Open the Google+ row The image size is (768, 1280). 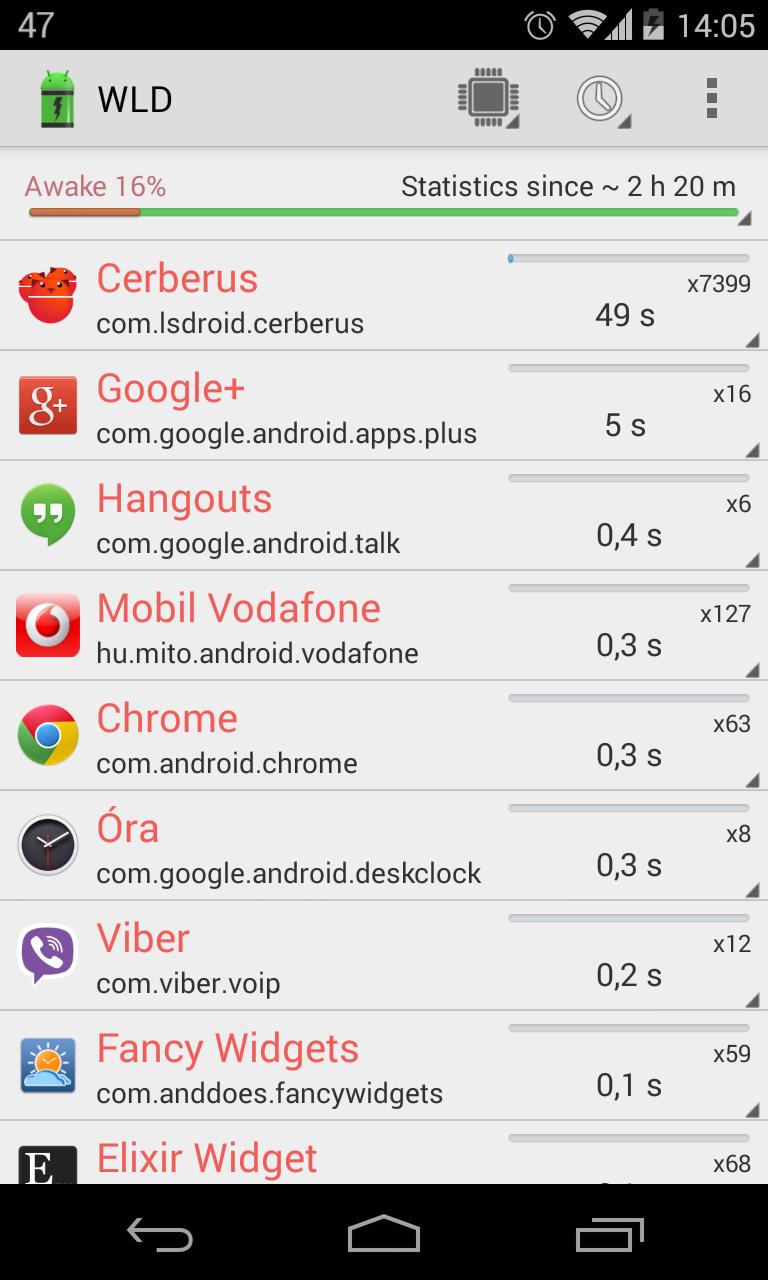(384, 406)
